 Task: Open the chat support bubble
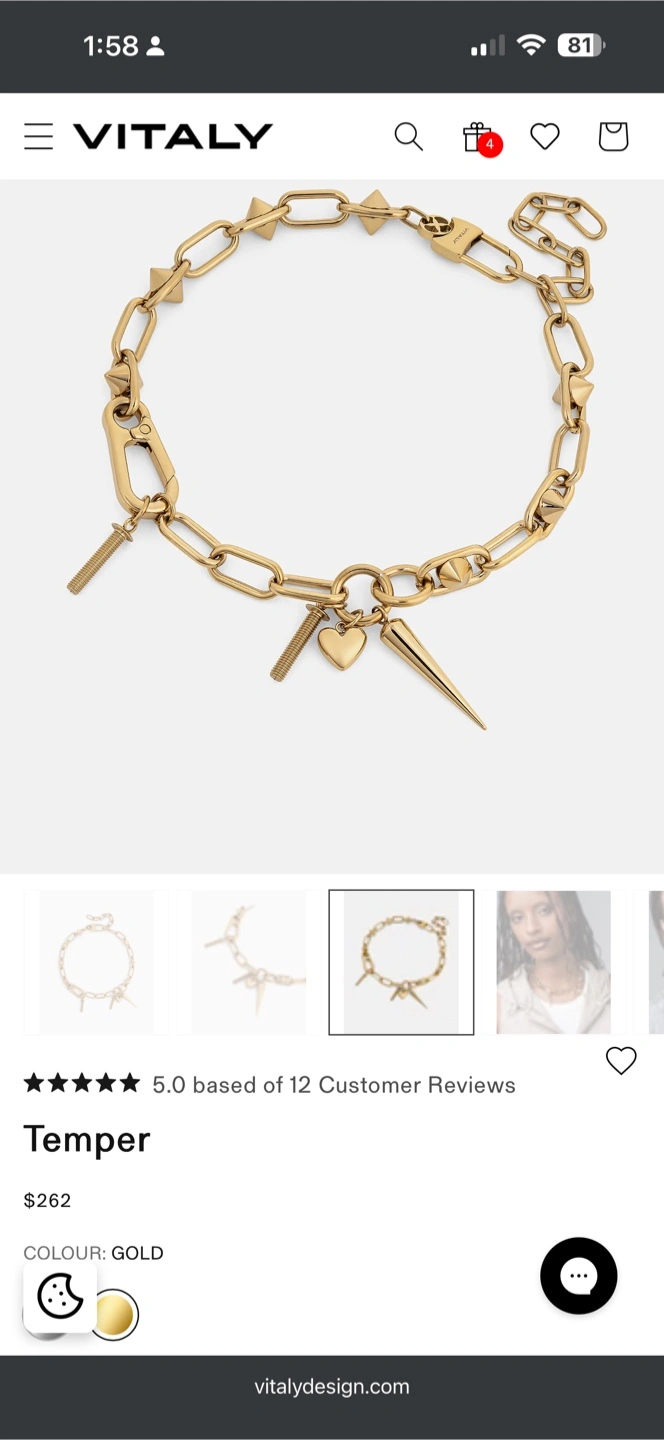(578, 1276)
